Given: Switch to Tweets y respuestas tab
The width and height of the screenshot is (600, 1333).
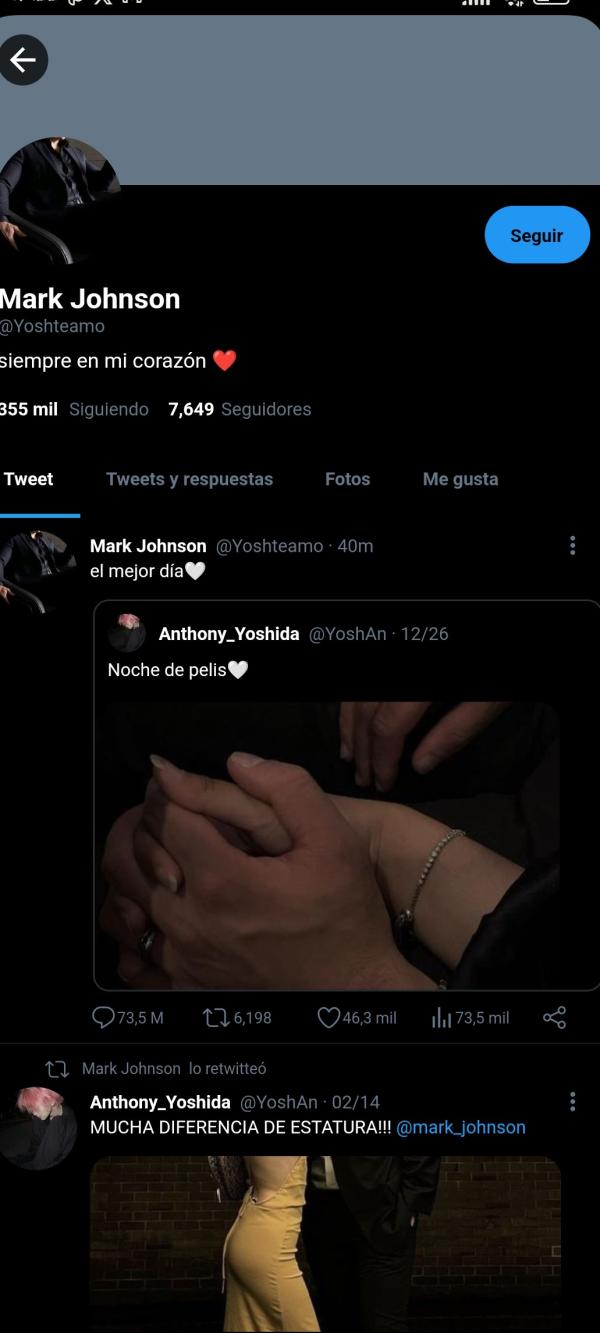Looking at the screenshot, I should click(x=189, y=479).
